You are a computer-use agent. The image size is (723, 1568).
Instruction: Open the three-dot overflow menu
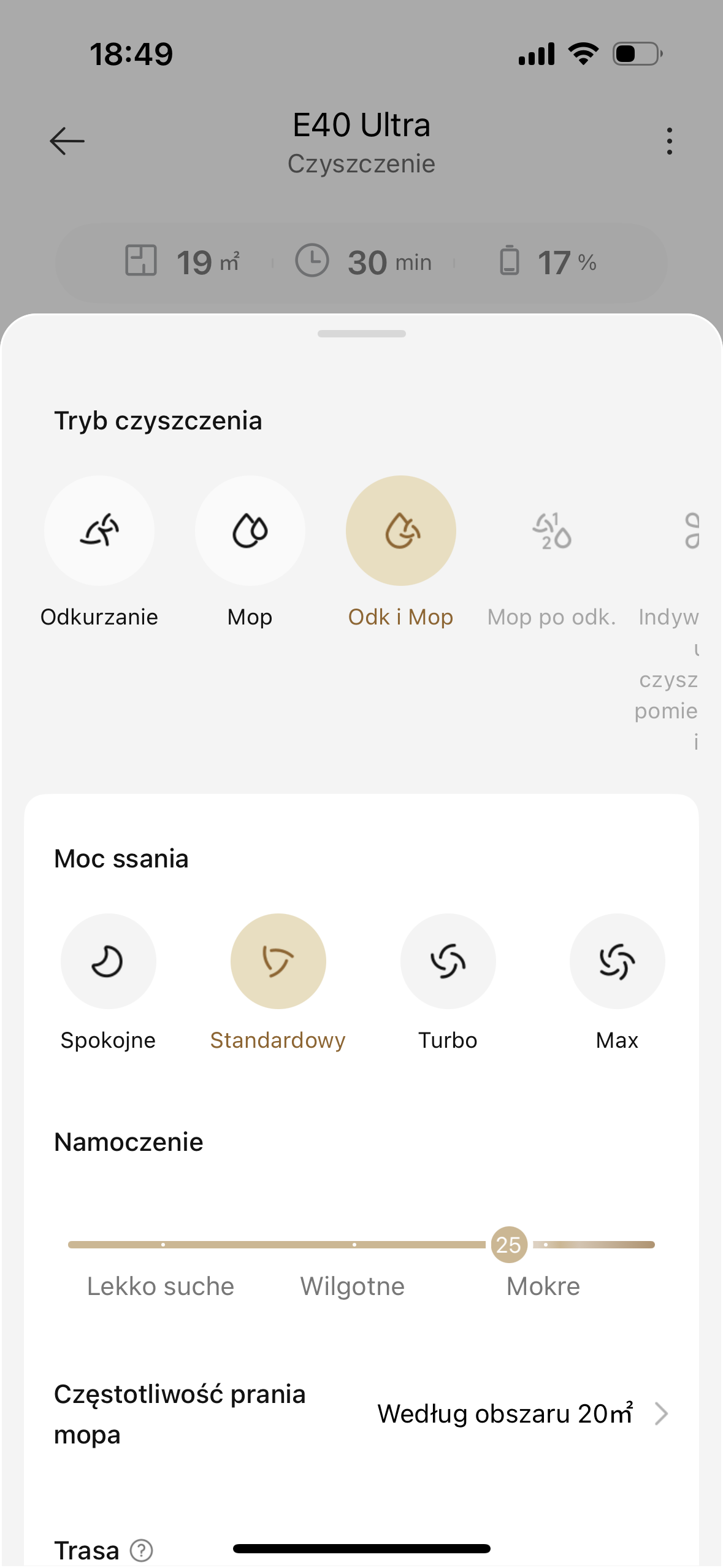[x=669, y=141]
